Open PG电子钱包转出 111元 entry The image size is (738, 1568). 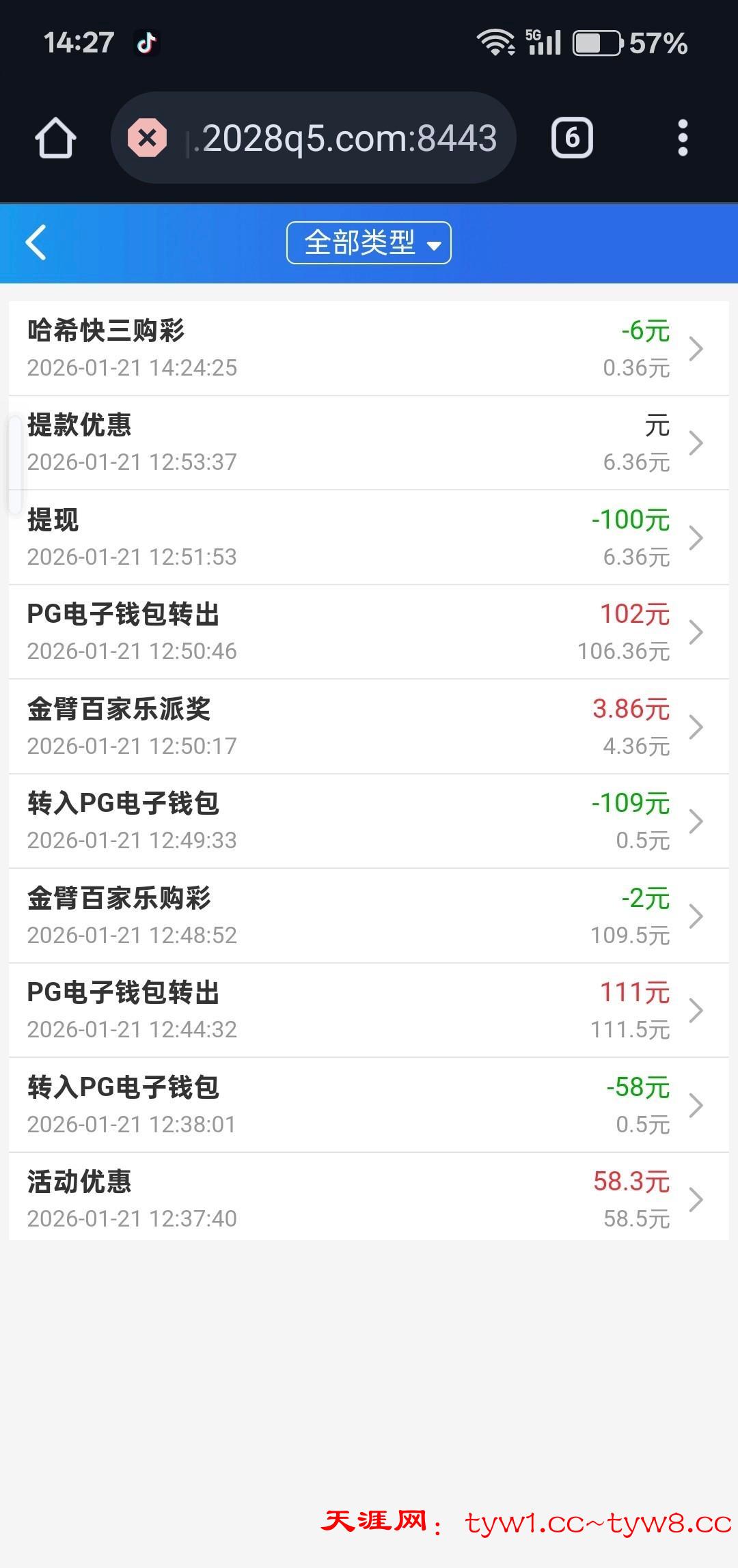click(x=368, y=1010)
